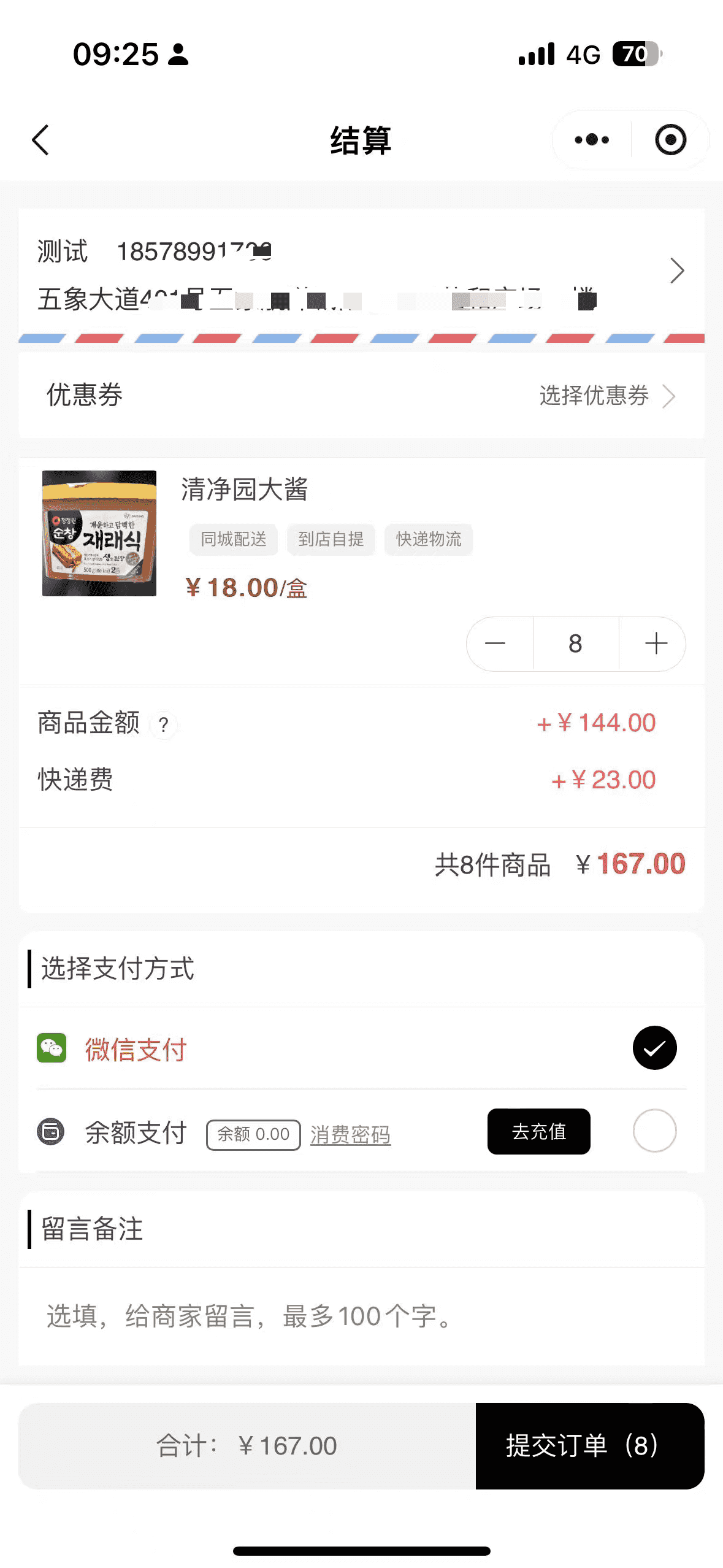Submit the order with 提交订单
Screen dimensions: 723x1568
click(x=589, y=1445)
